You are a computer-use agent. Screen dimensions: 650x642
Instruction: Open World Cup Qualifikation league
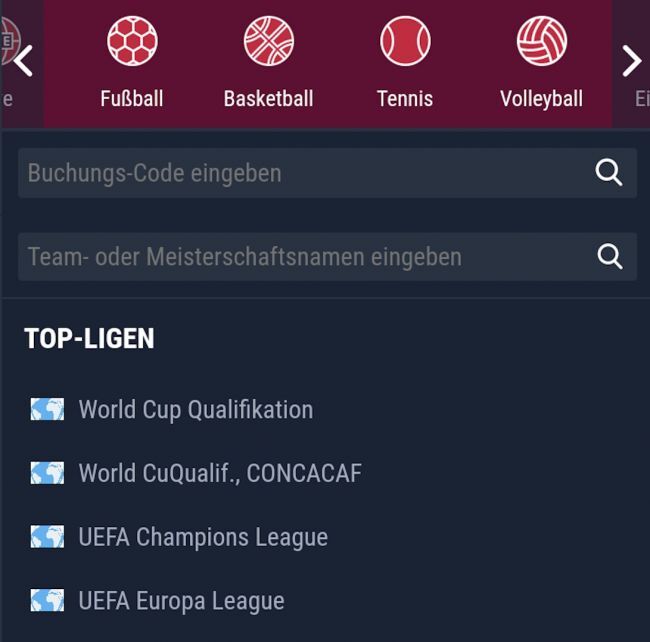click(195, 410)
